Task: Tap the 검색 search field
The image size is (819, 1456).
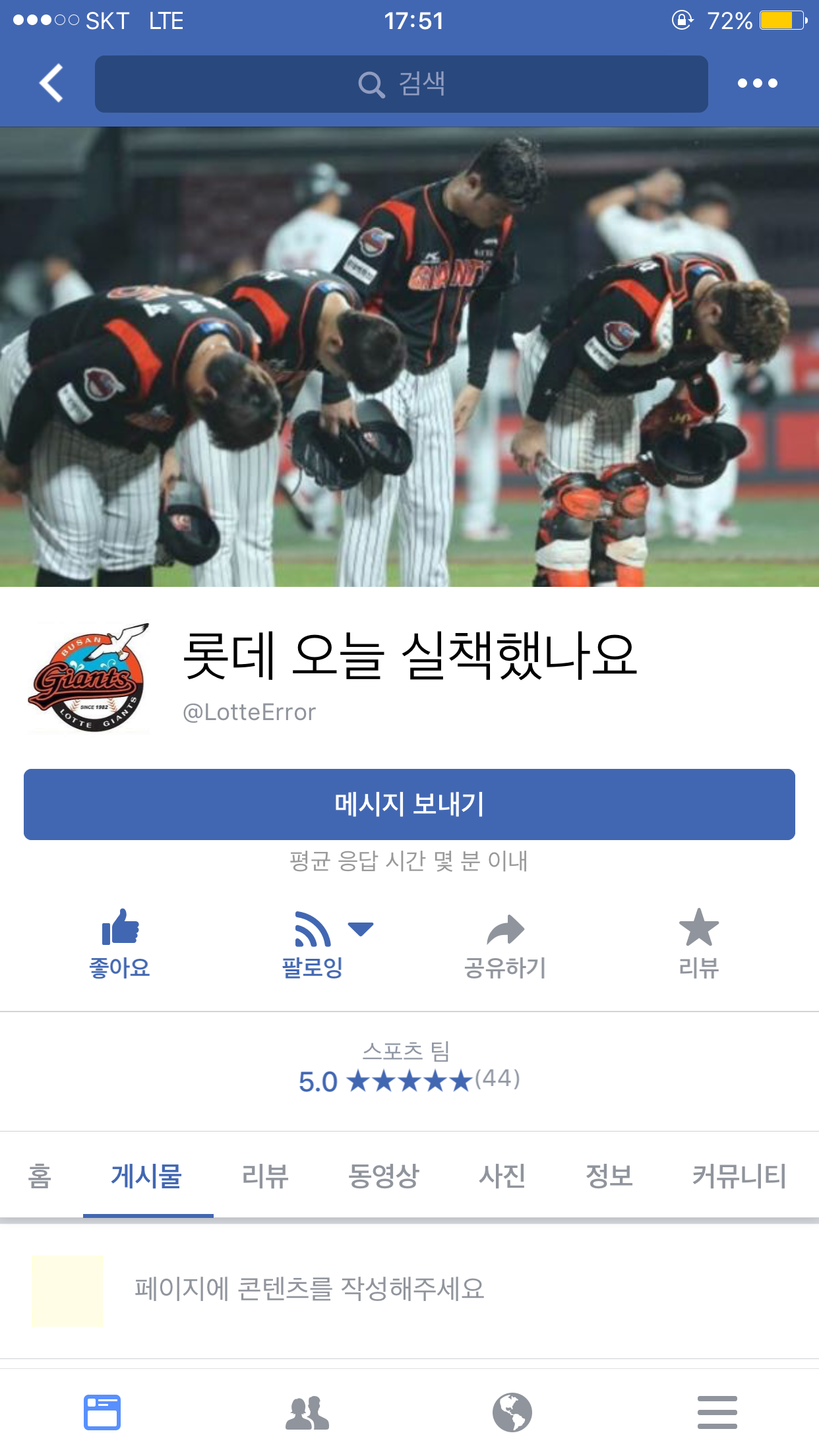Action: point(401,84)
